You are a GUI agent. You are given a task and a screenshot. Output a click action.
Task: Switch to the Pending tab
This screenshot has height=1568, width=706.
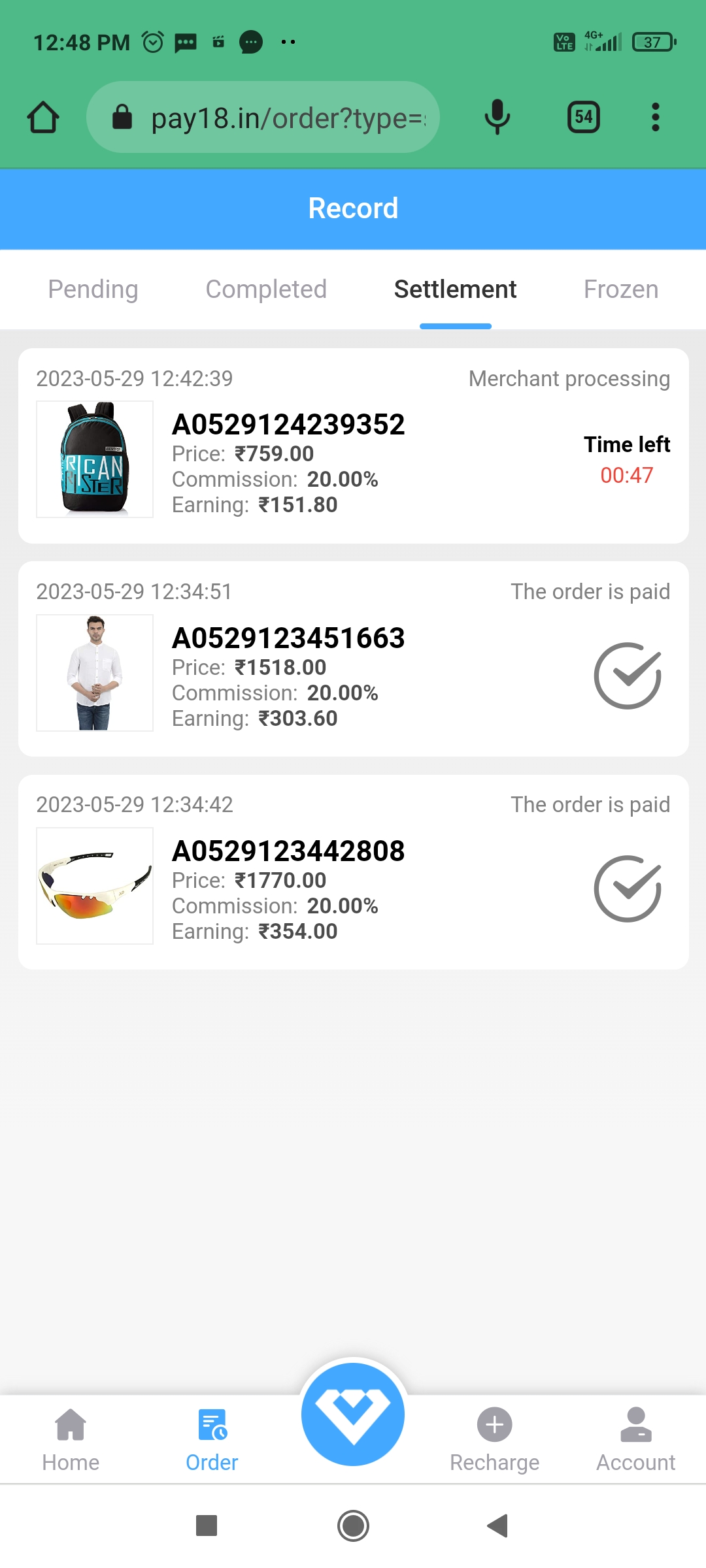tap(93, 289)
